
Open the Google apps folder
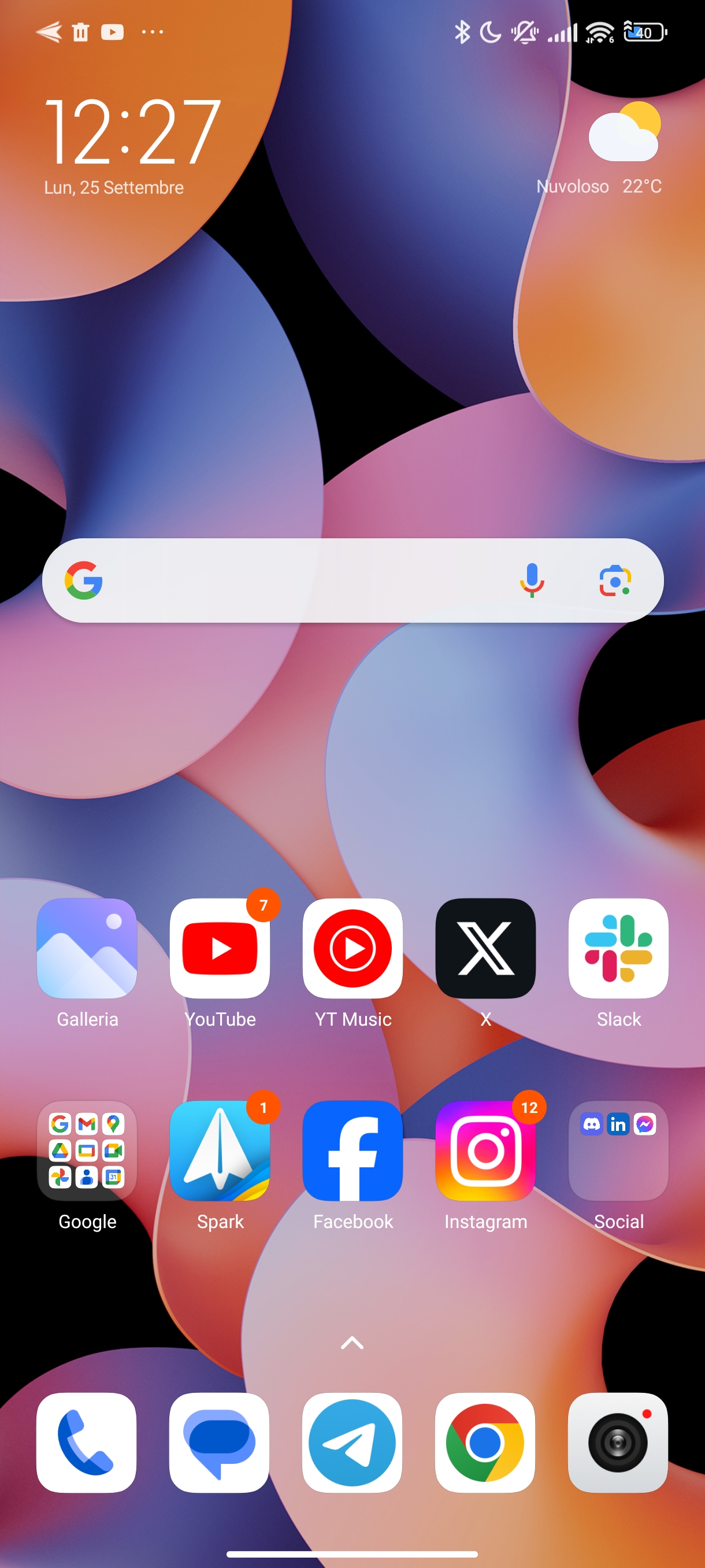point(87,1150)
